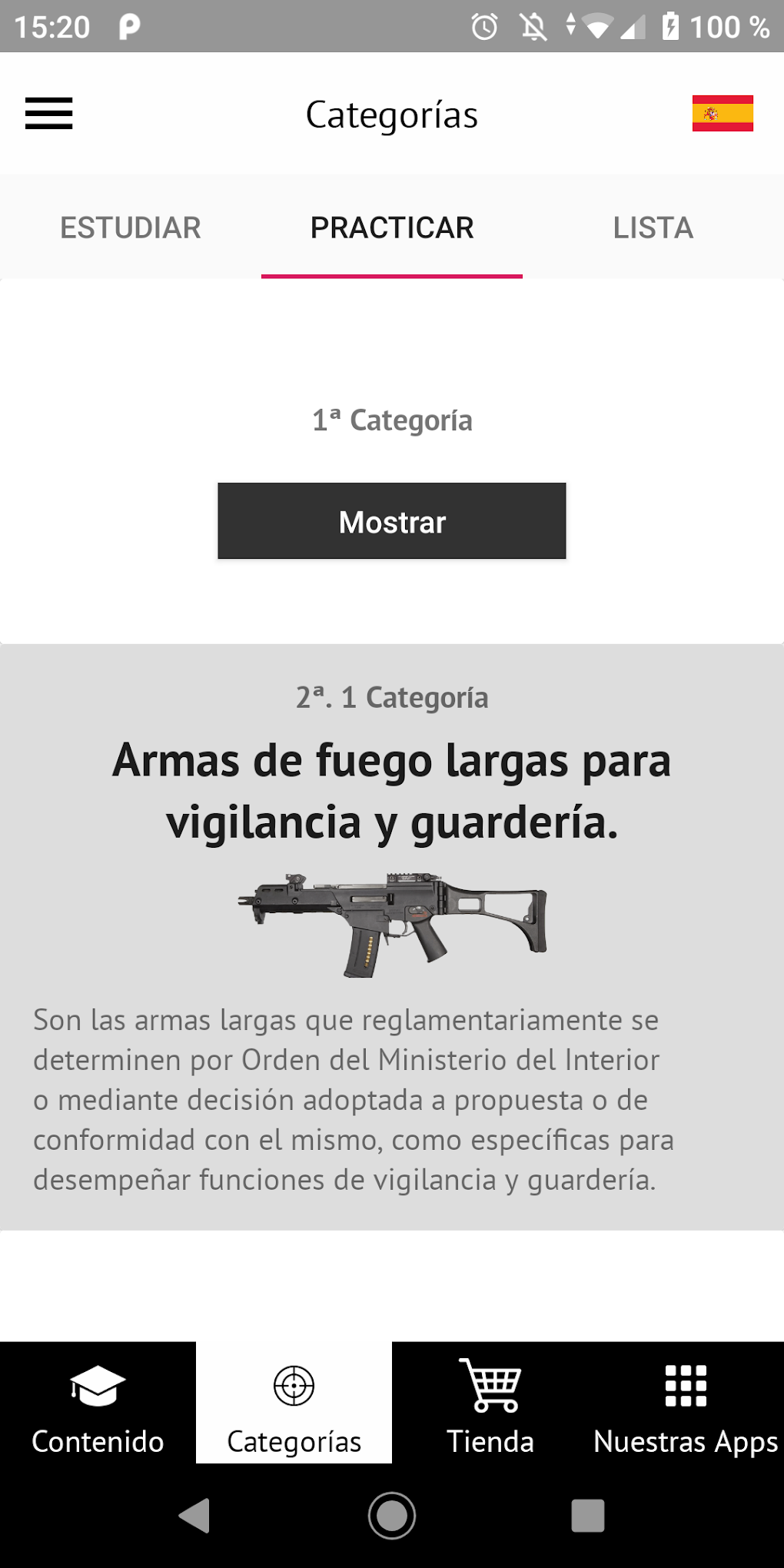The height and width of the screenshot is (1568, 784).
Task: Switch to the ESTUDIAR tab
Action: 131,228
